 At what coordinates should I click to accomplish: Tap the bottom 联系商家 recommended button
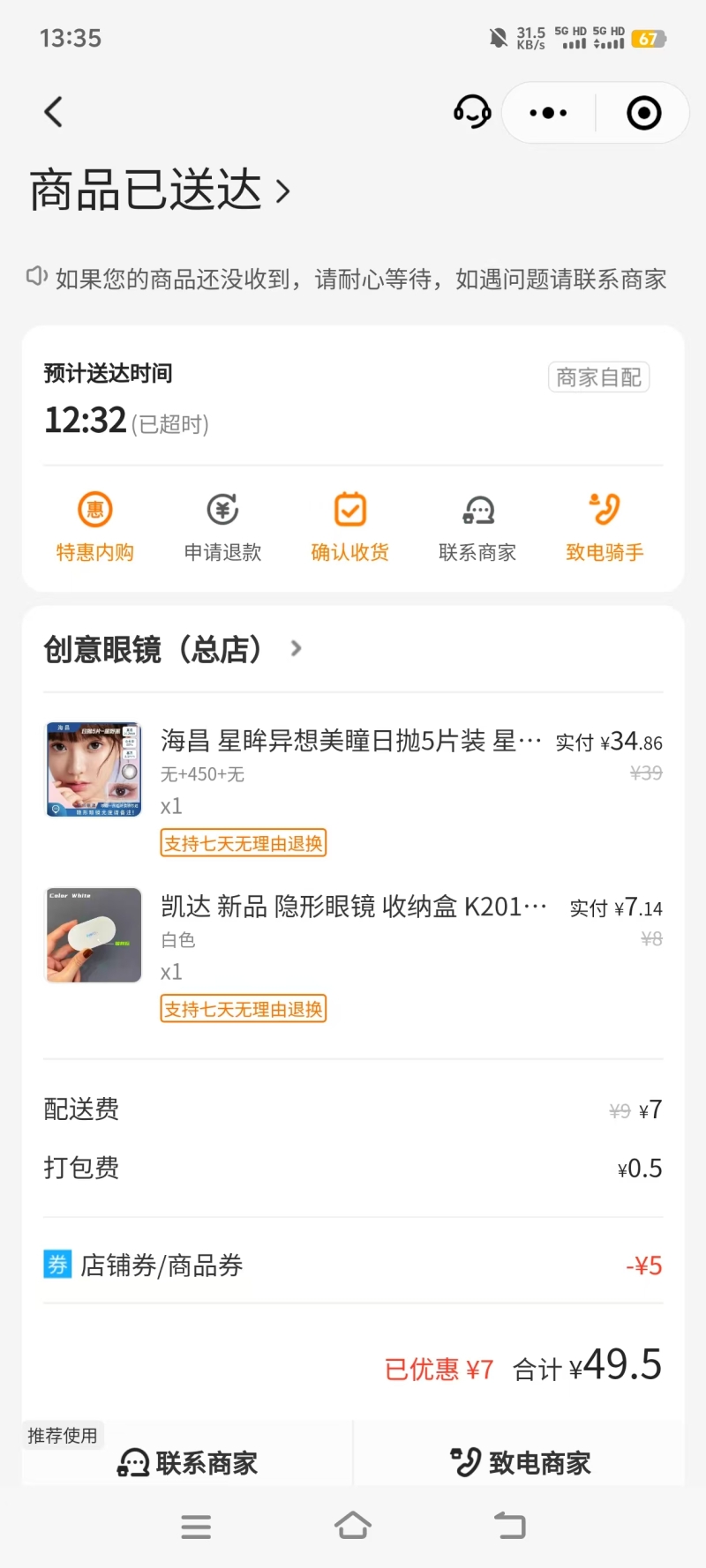(187, 1463)
